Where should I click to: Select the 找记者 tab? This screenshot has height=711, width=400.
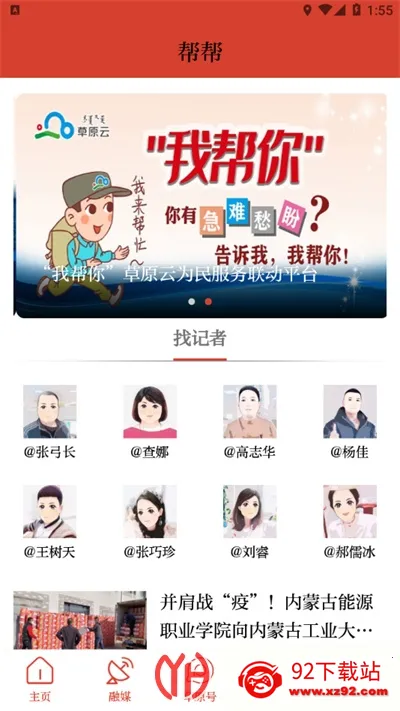click(x=200, y=339)
